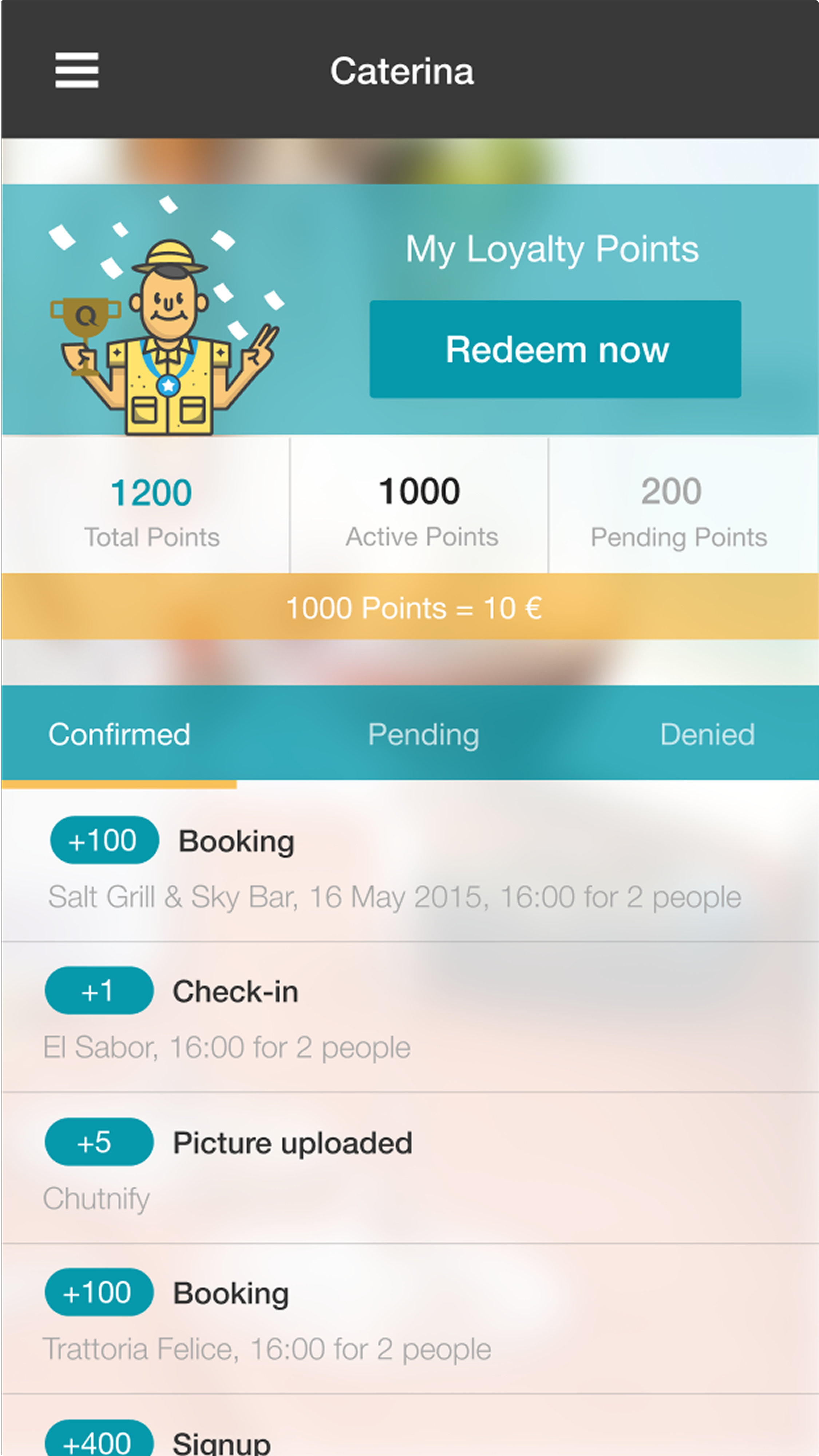Tap the Redeem now button
Screen dimensions: 819x1456
(x=555, y=349)
